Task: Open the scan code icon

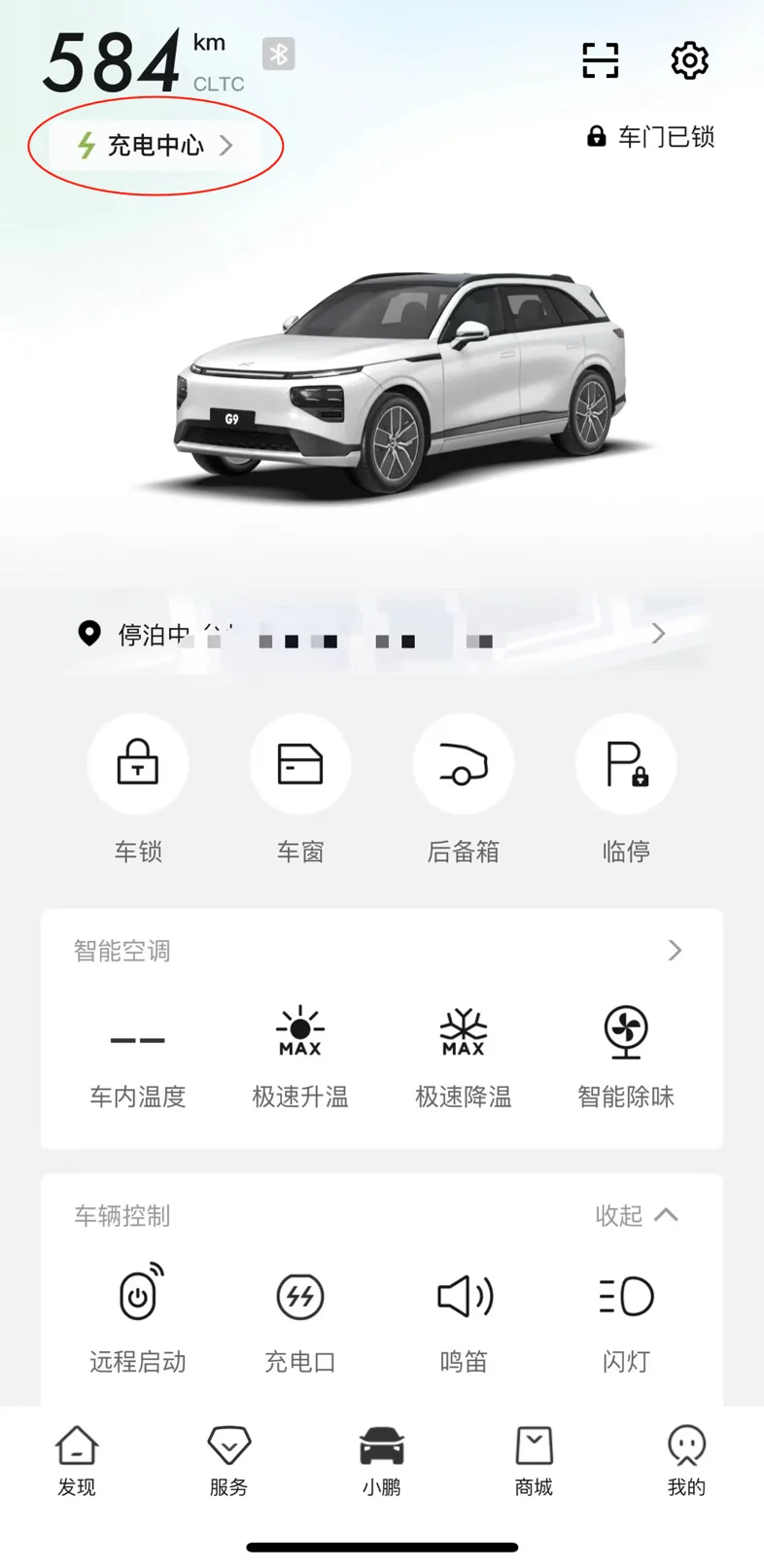Action: pos(600,60)
